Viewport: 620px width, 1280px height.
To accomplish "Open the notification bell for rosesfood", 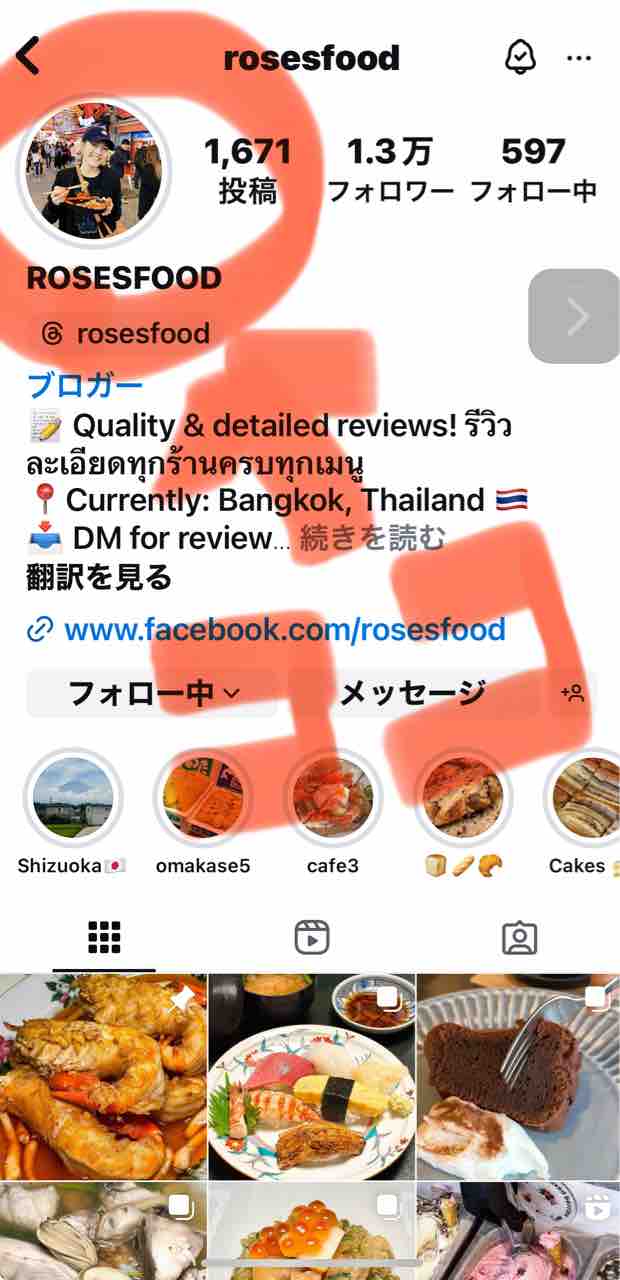I will click(x=519, y=58).
